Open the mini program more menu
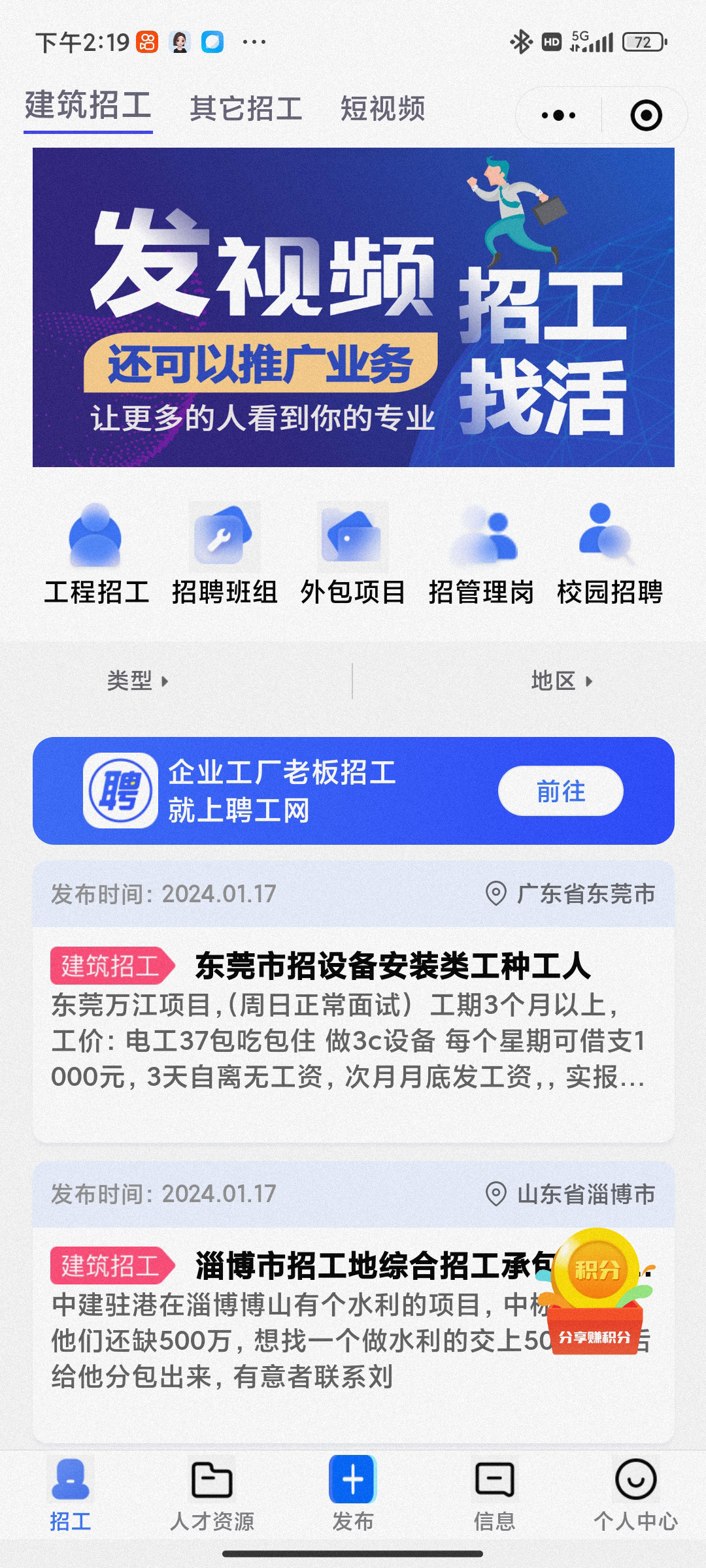706x1568 pixels. 559,116
